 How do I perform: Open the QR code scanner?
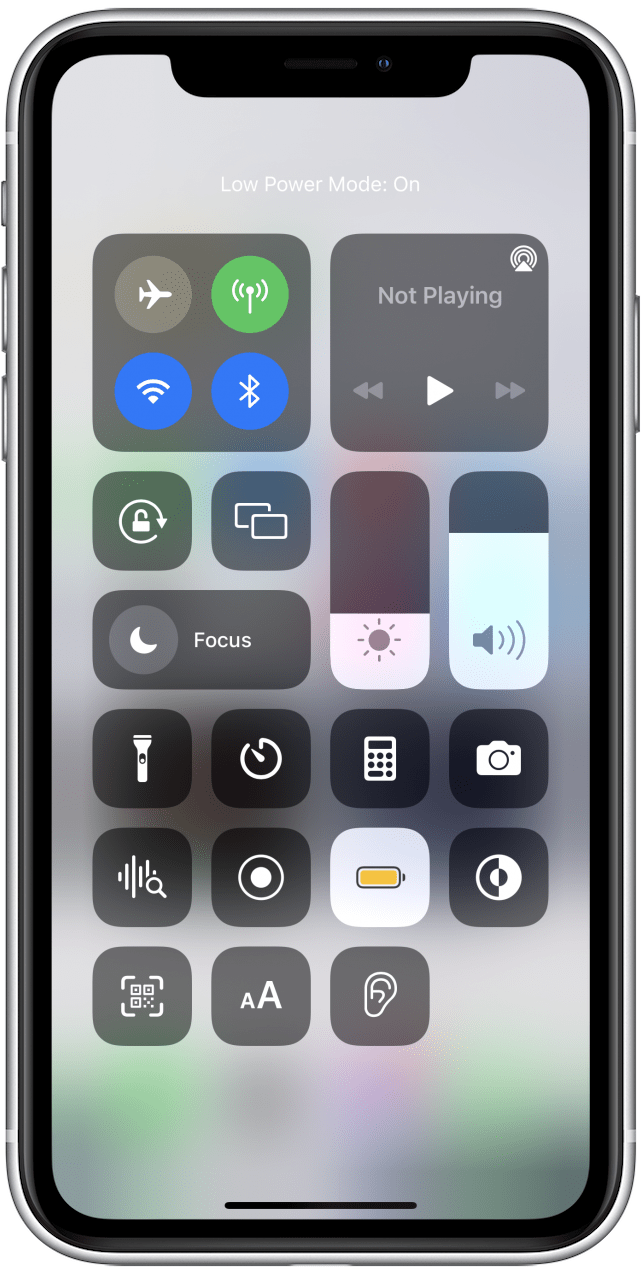[142, 996]
